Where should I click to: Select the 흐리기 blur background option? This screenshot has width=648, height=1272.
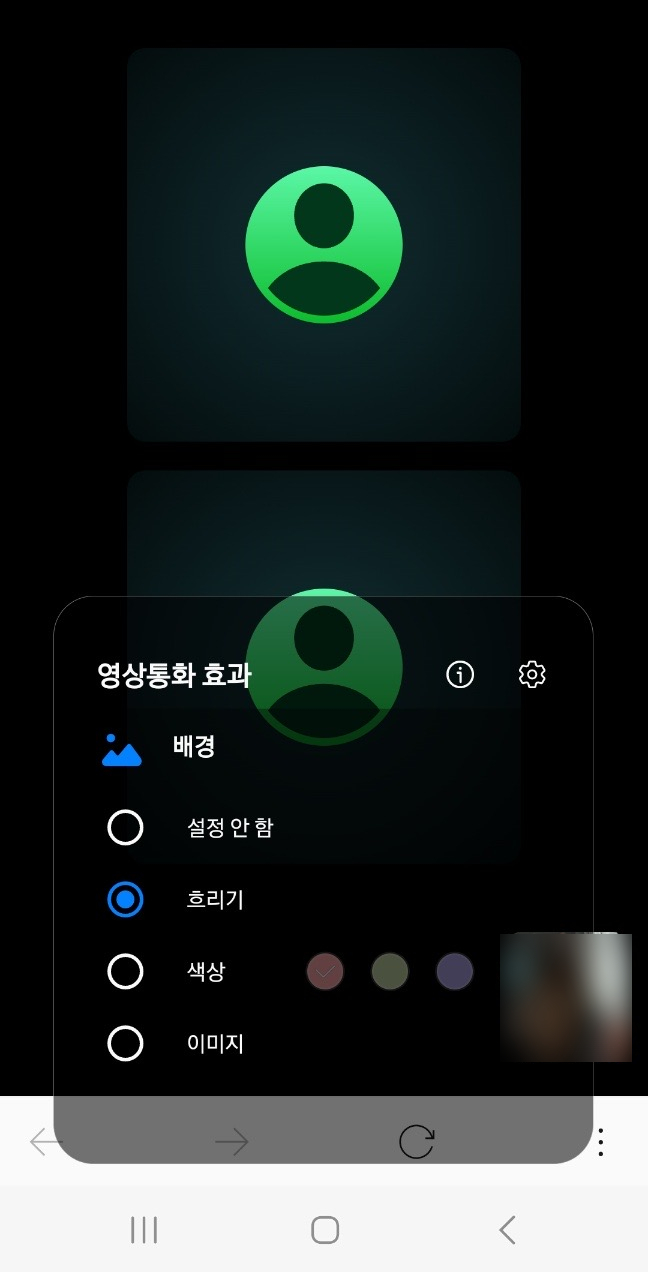tap(125, 900)
